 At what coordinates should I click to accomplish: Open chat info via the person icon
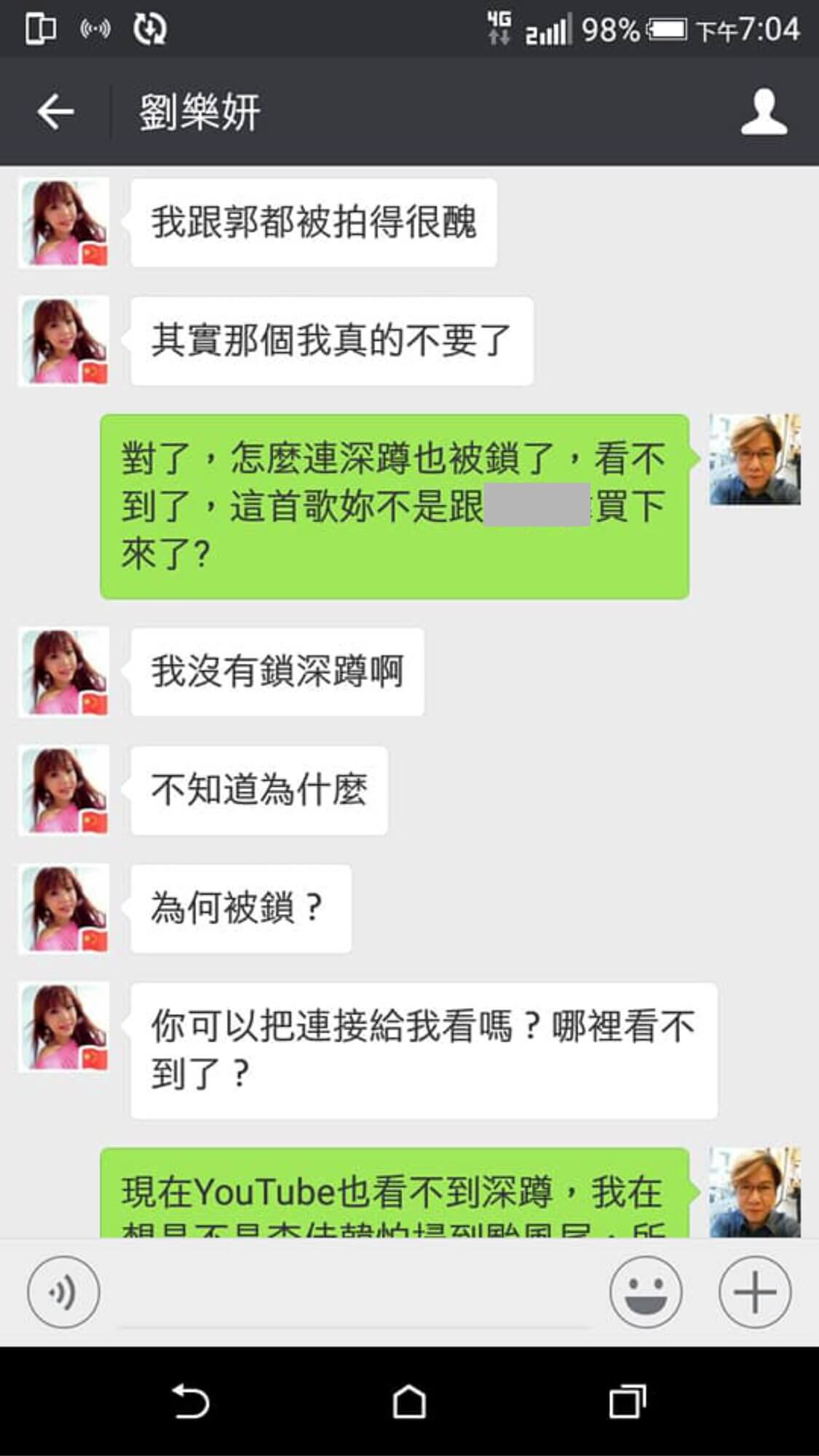pyautogui.click(x=764, y=112)
